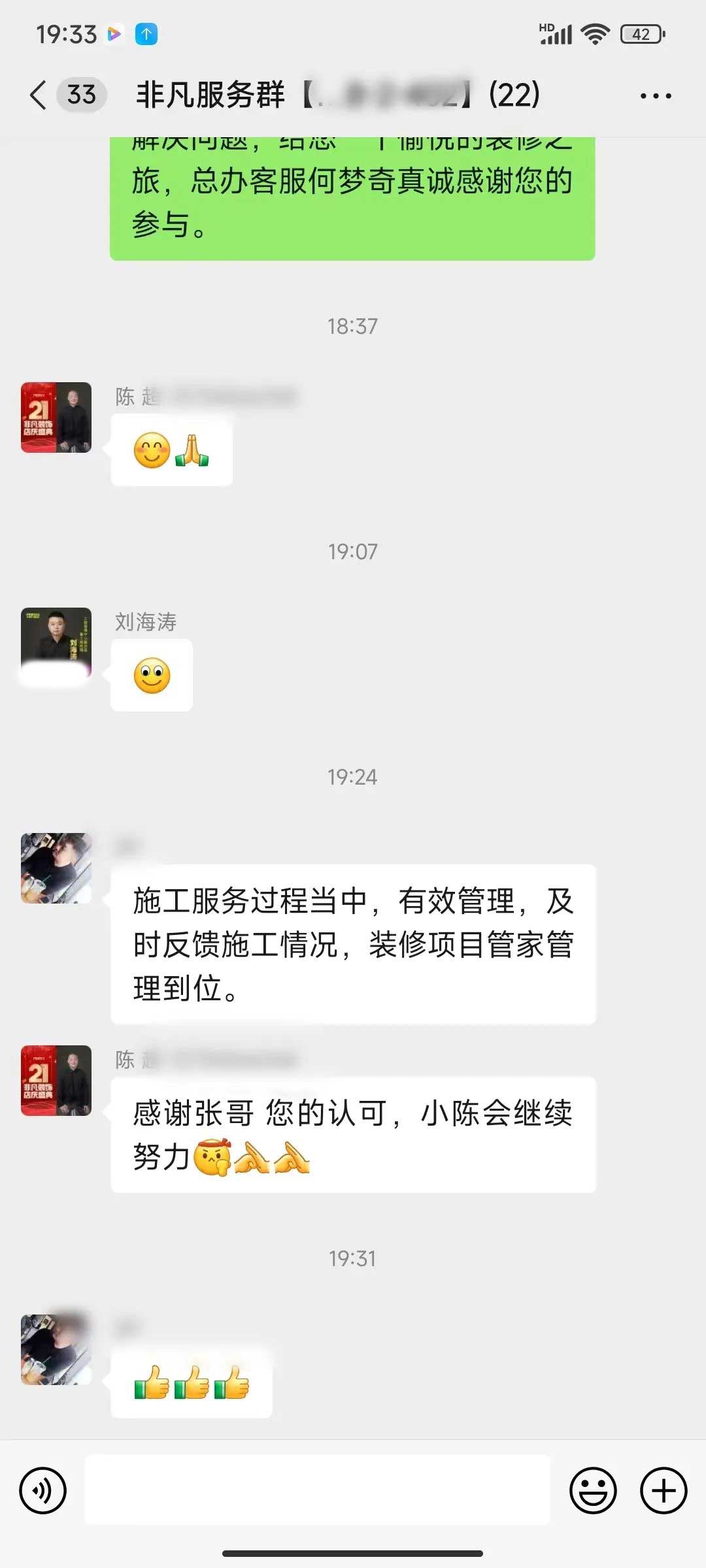
Task: Open avatar beside the 施工服务过程 message
Action: [x=56, y=868]
